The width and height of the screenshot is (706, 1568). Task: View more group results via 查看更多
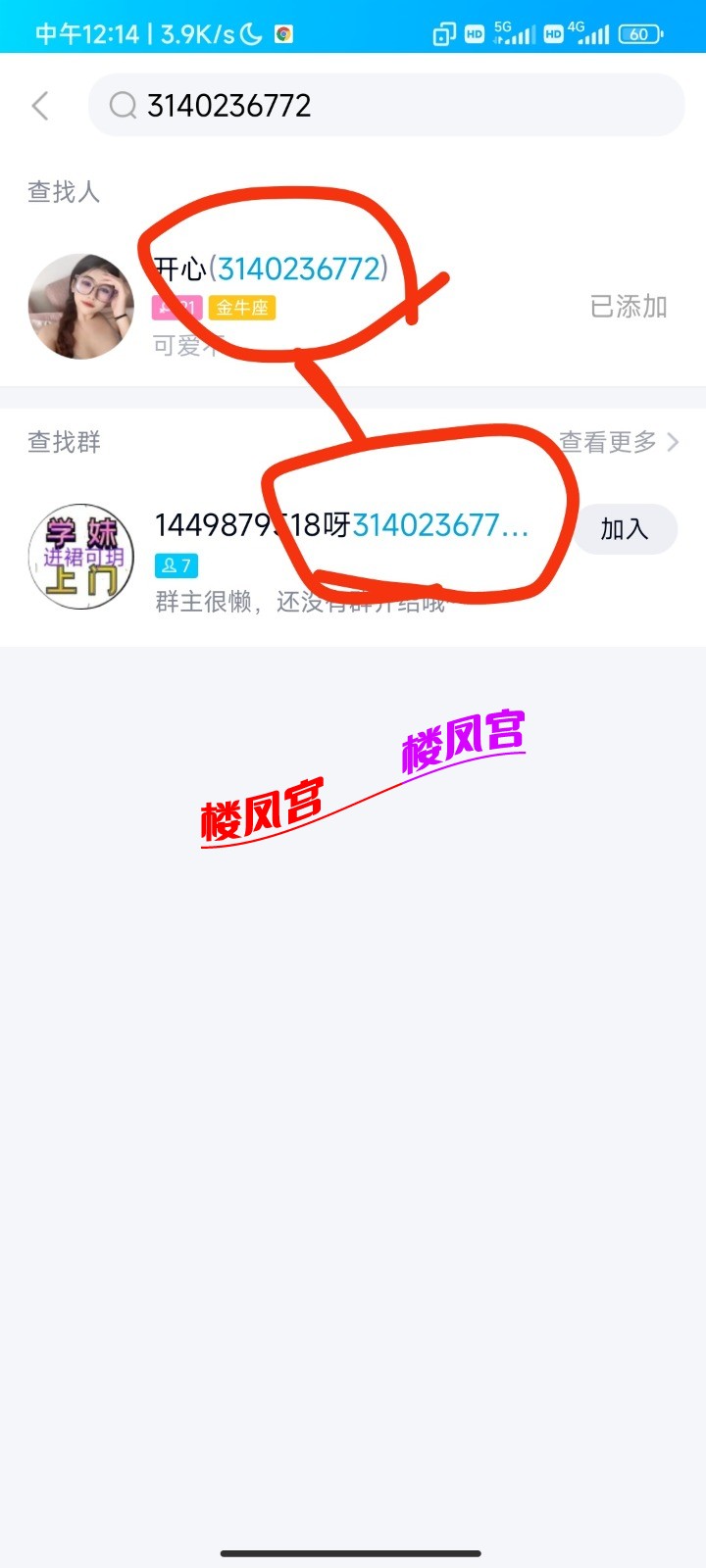618,442
